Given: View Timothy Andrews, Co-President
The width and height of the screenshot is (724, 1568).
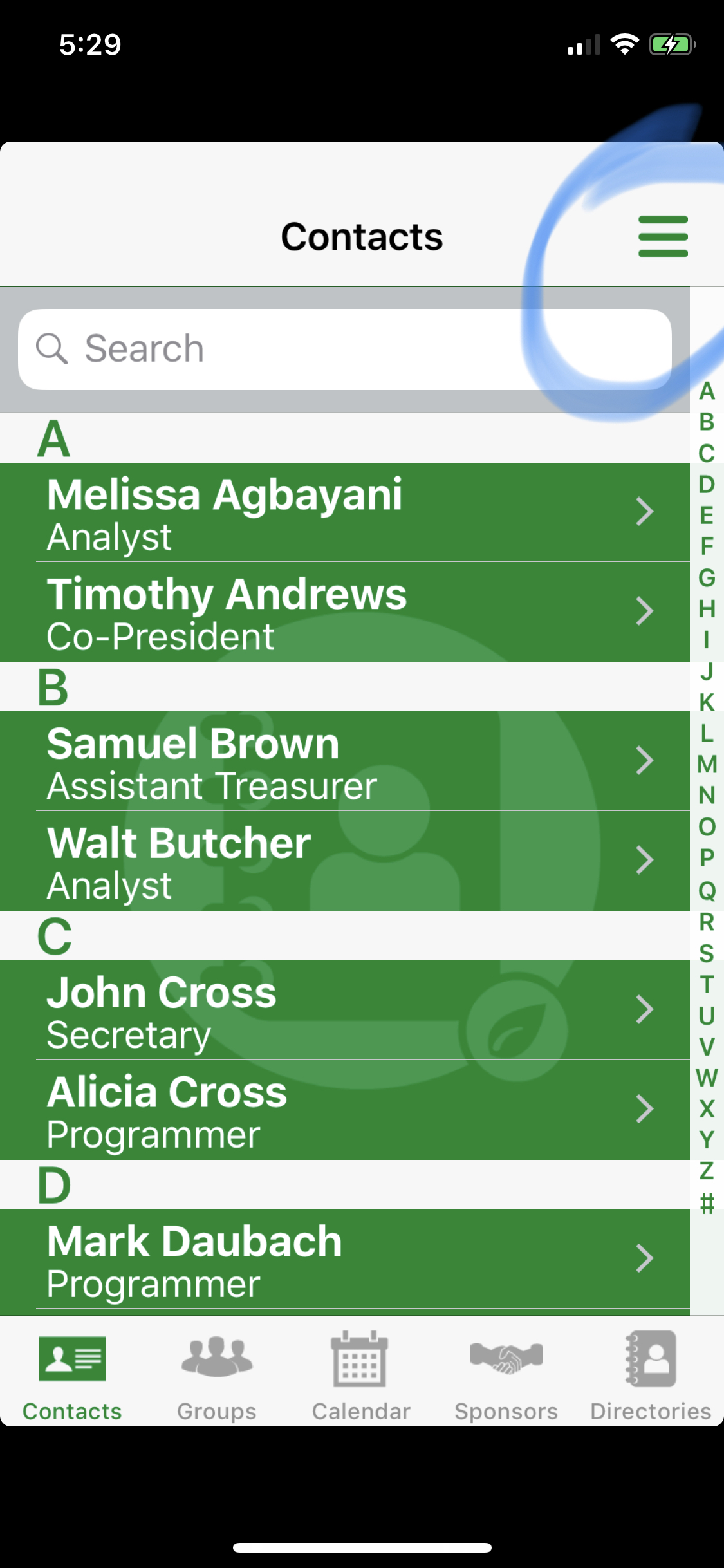Looking at the screenshot, I should [x=345, y=611].
